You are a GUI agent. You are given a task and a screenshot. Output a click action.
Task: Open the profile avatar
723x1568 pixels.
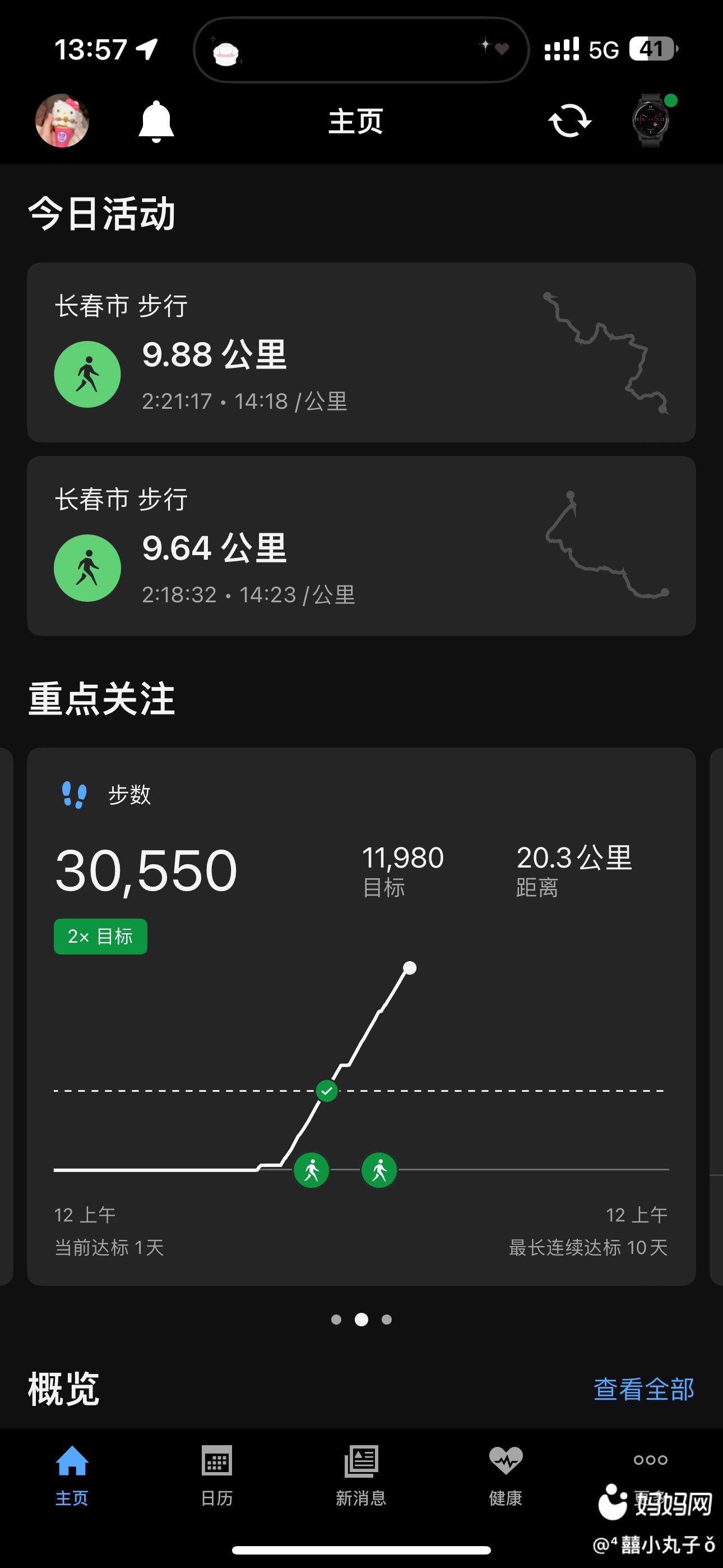(x=62, y=121)
